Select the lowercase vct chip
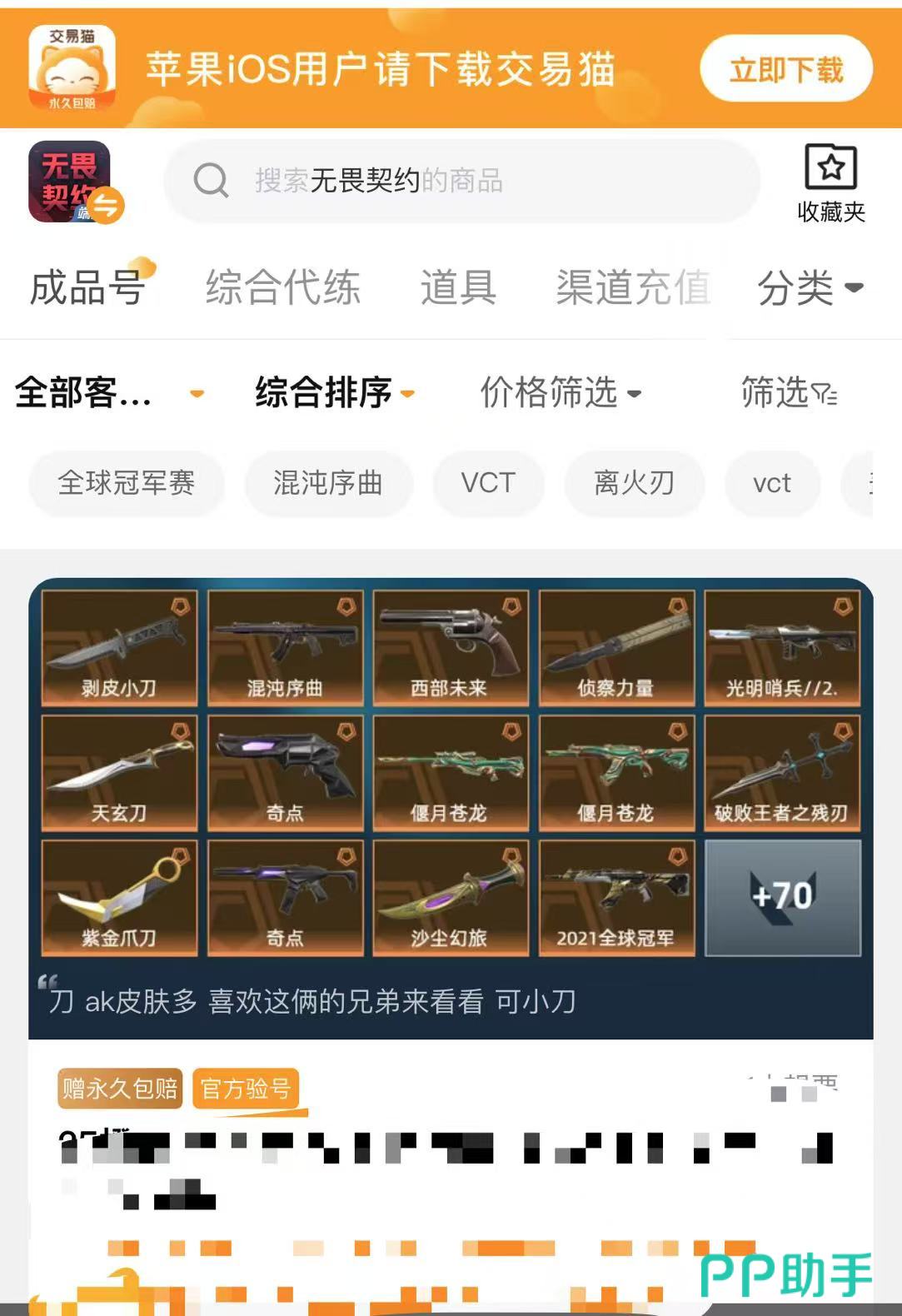This screenshot has width=902, height=1316. pyautogui.click(x=771, y=483)
